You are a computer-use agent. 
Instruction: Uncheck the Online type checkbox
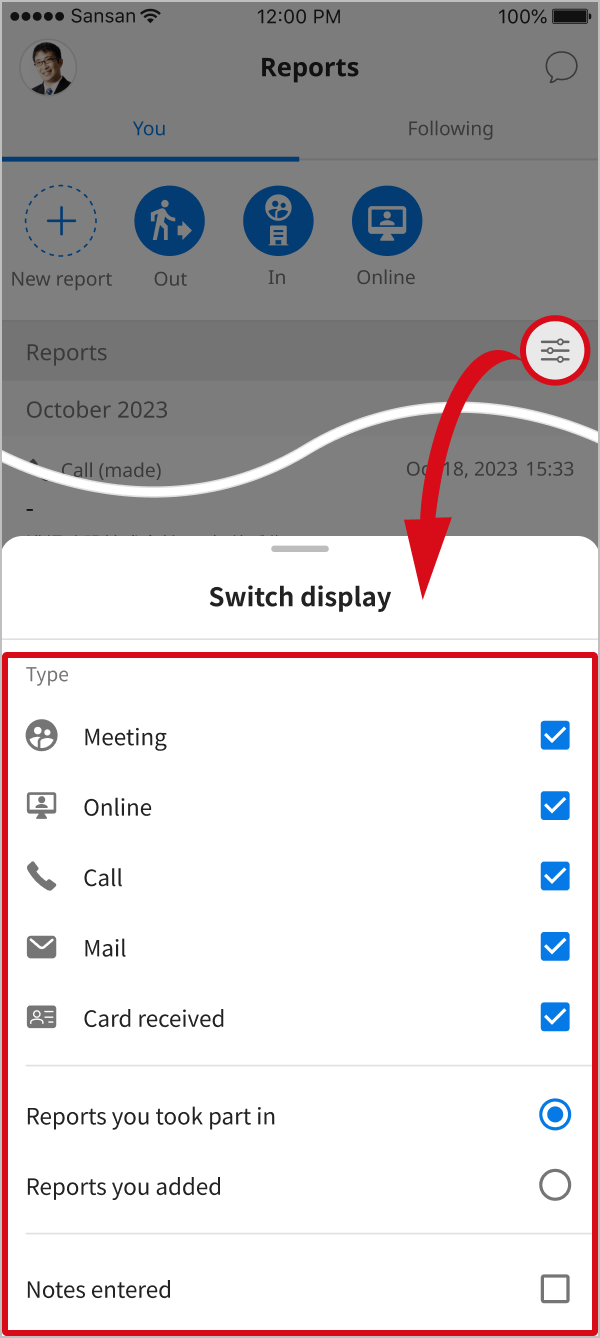point(555,806)
